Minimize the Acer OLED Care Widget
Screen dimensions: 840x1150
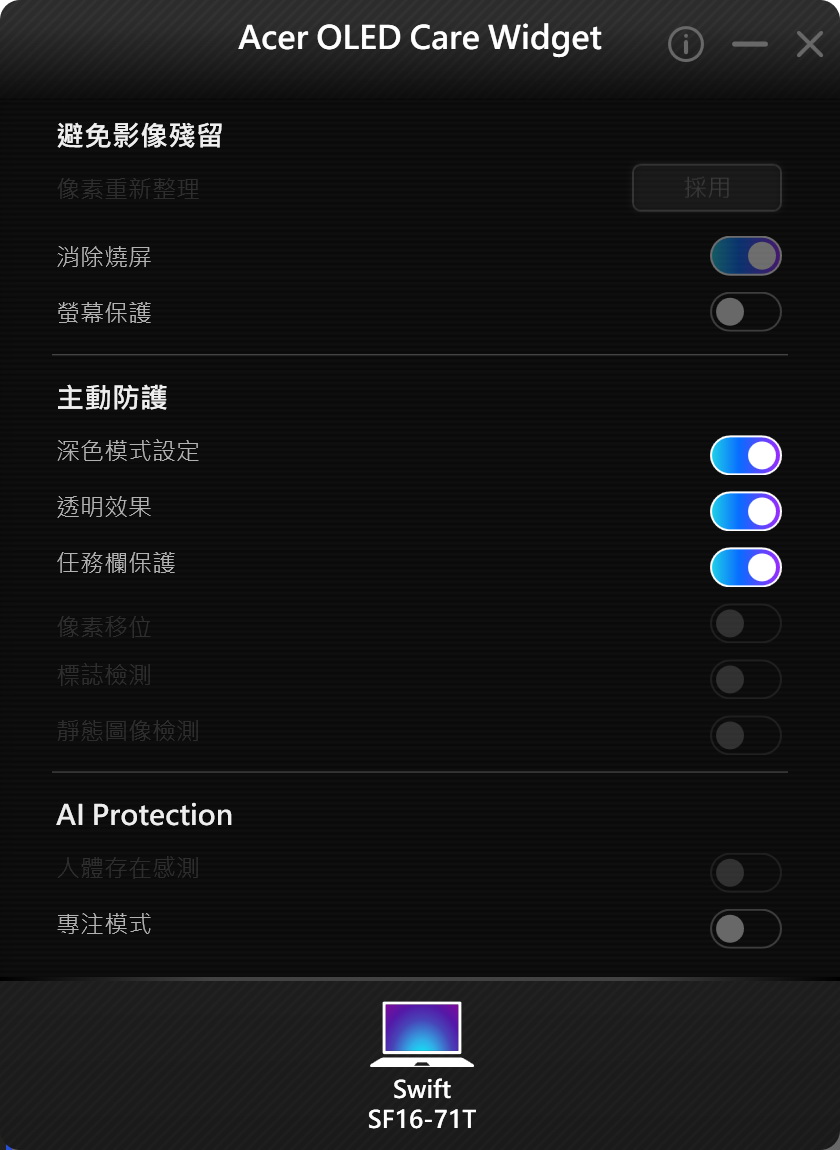pyautogui.click(x=749, y=44)
